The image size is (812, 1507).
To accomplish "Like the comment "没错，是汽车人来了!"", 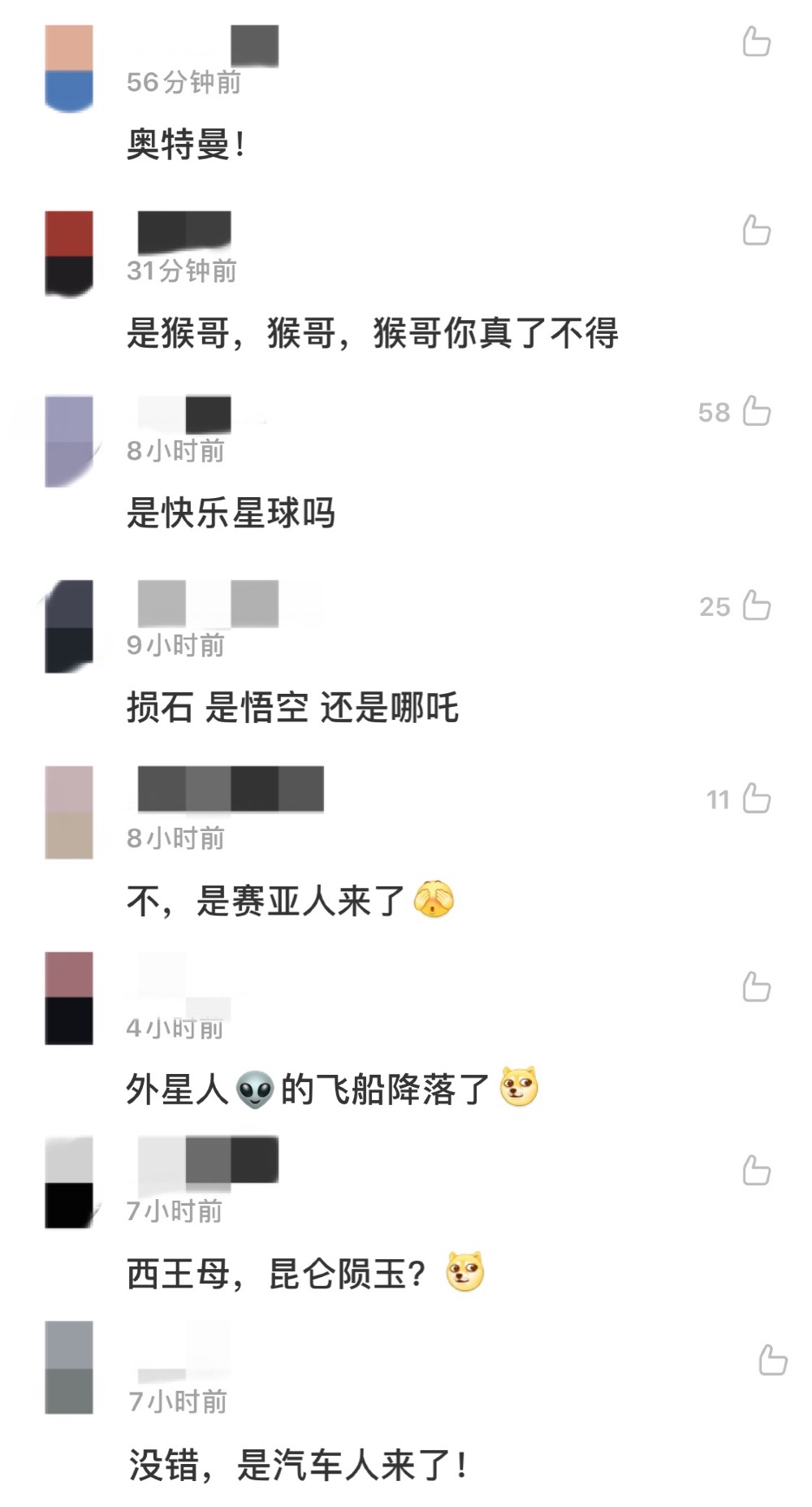I will pos(772,1360).
